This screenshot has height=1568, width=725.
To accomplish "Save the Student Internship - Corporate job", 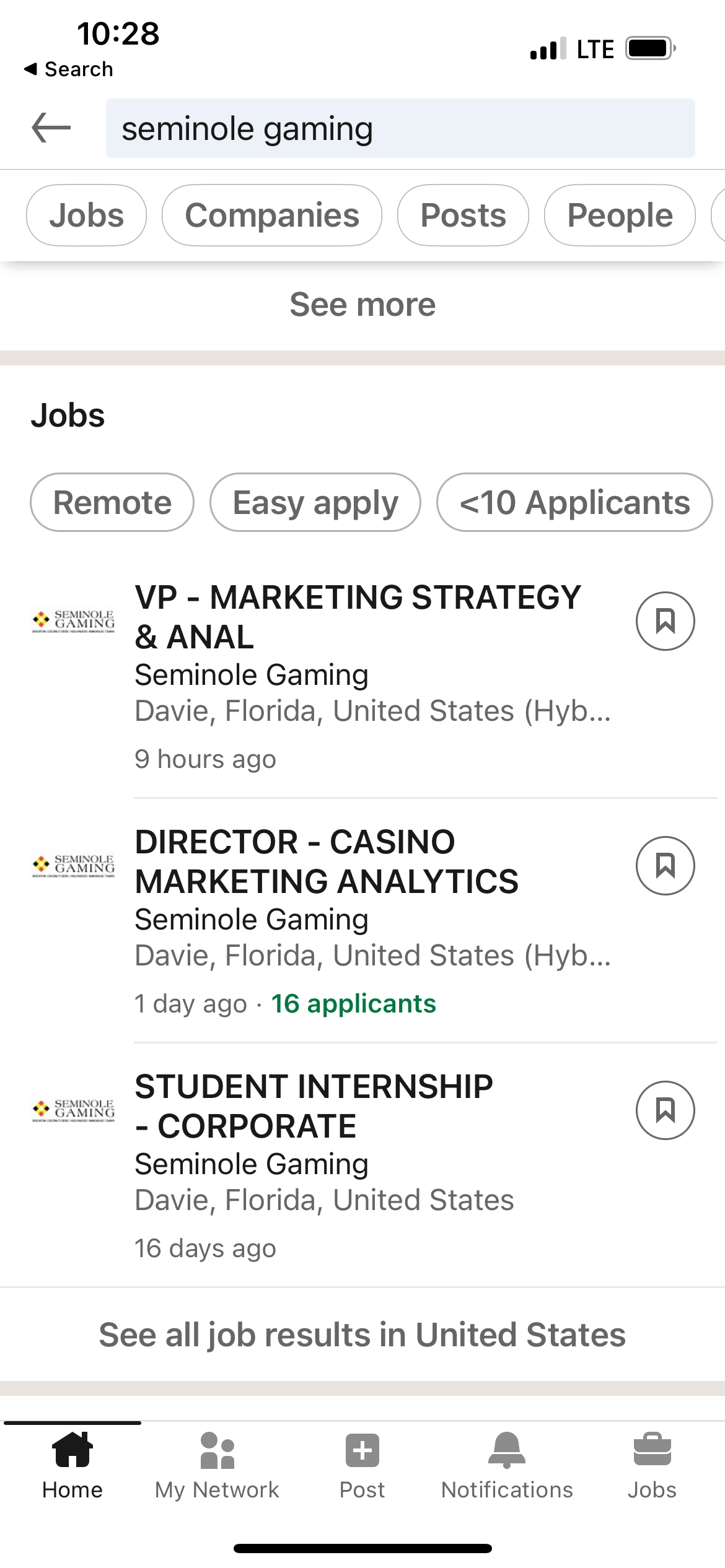I will pos(666,1110).
